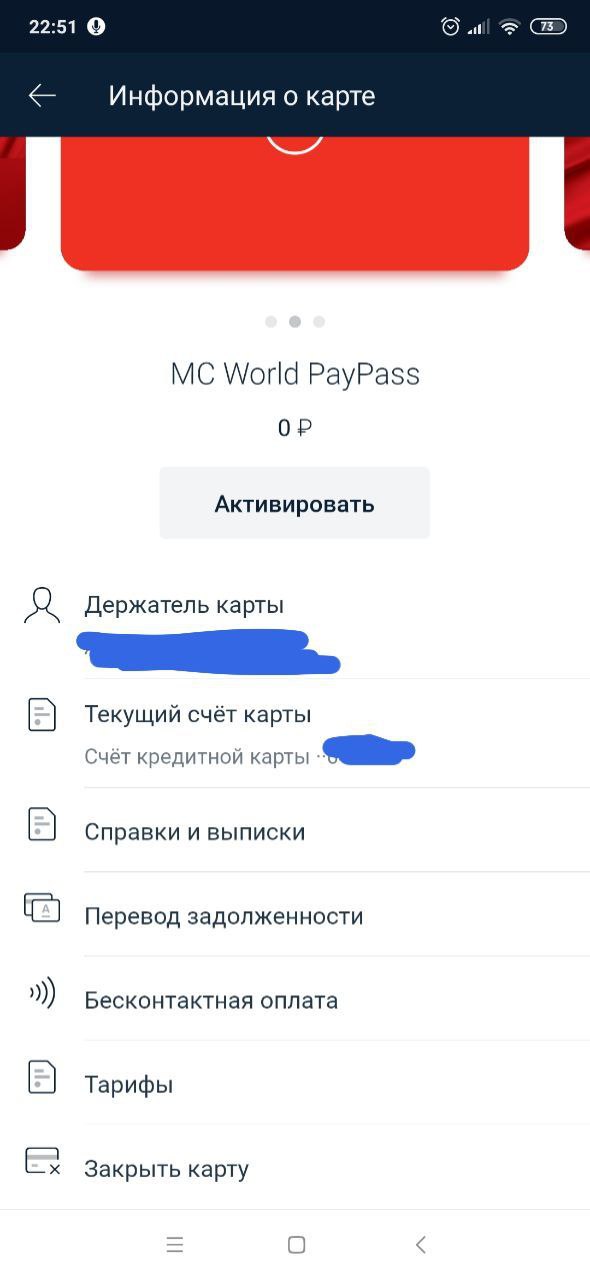Screen dimensions: 590x1280
Task: Tap the system home button
Action: click(x=296, y=1244)
